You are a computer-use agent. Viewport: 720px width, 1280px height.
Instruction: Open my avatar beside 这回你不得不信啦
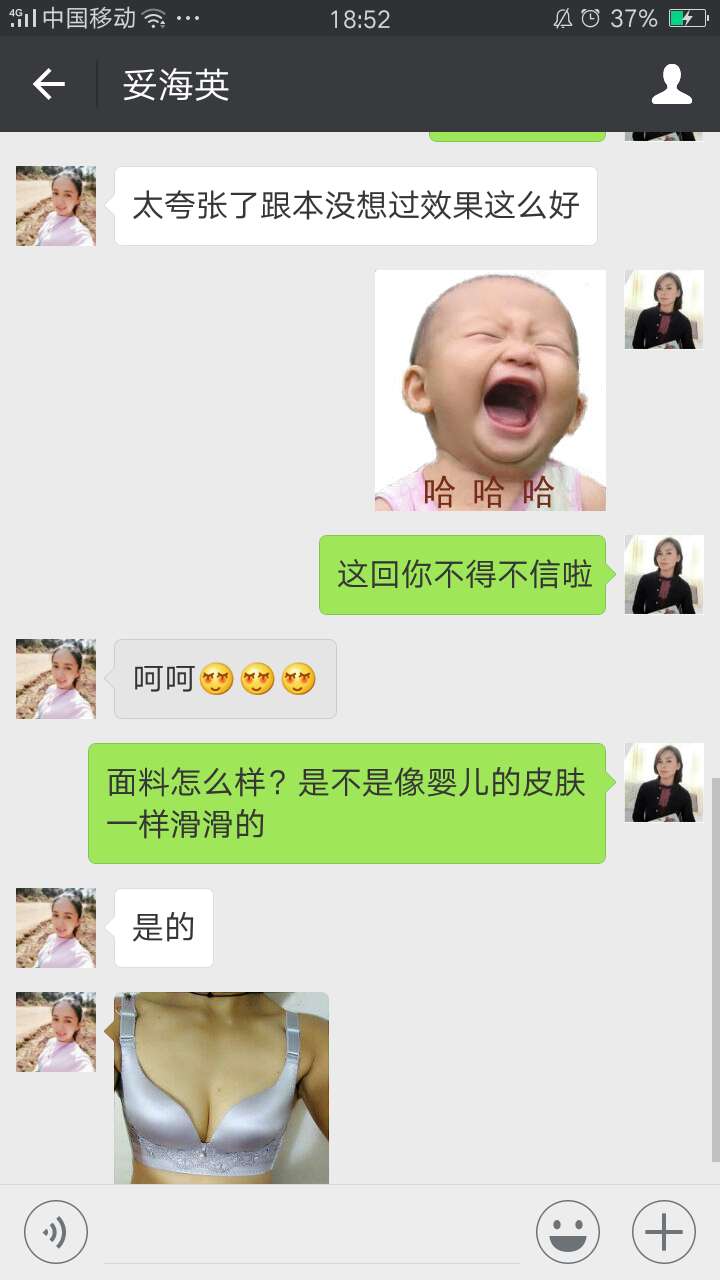[664, 574]
